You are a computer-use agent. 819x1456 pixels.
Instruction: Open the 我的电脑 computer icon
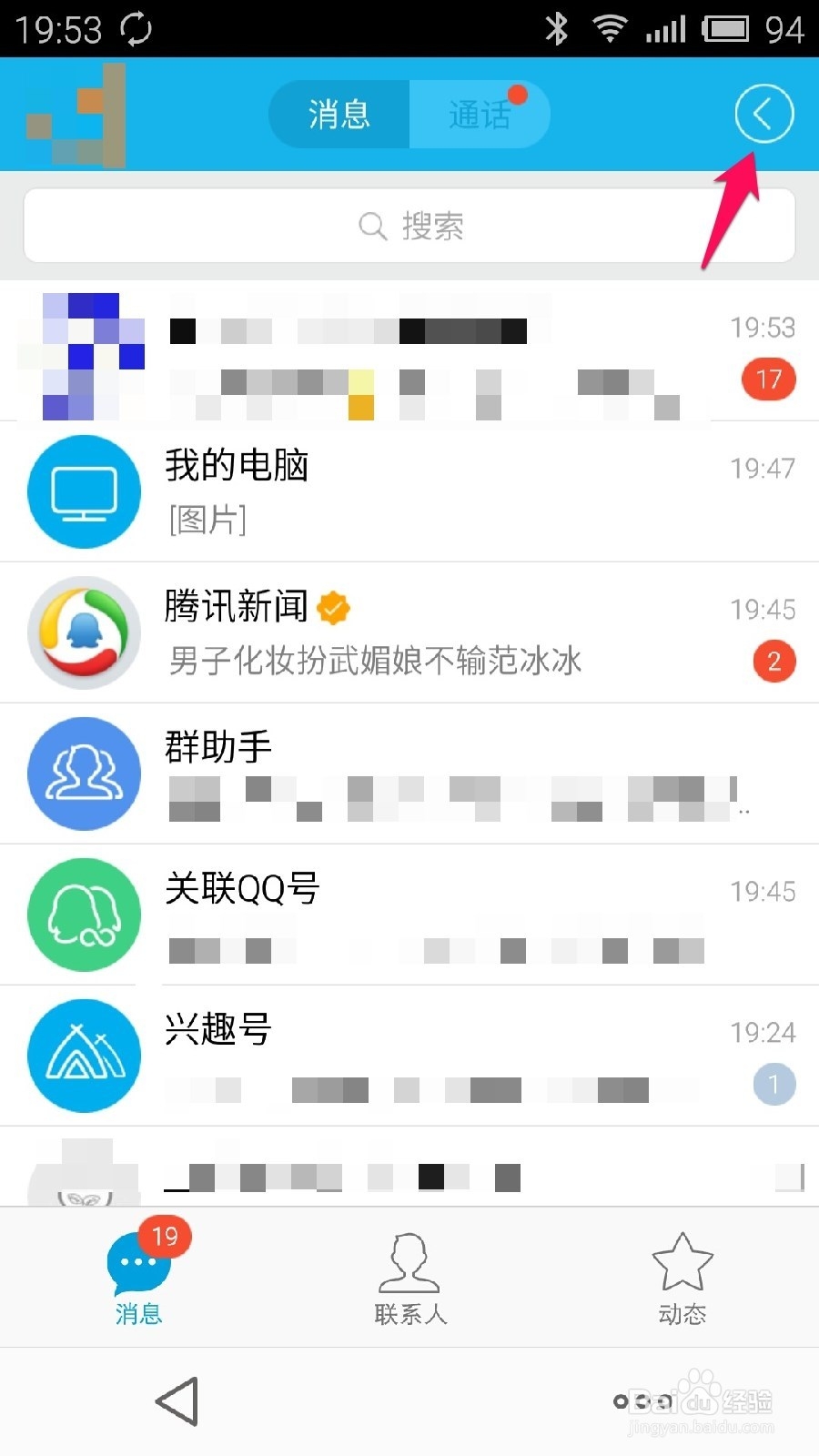pos(84,491)
